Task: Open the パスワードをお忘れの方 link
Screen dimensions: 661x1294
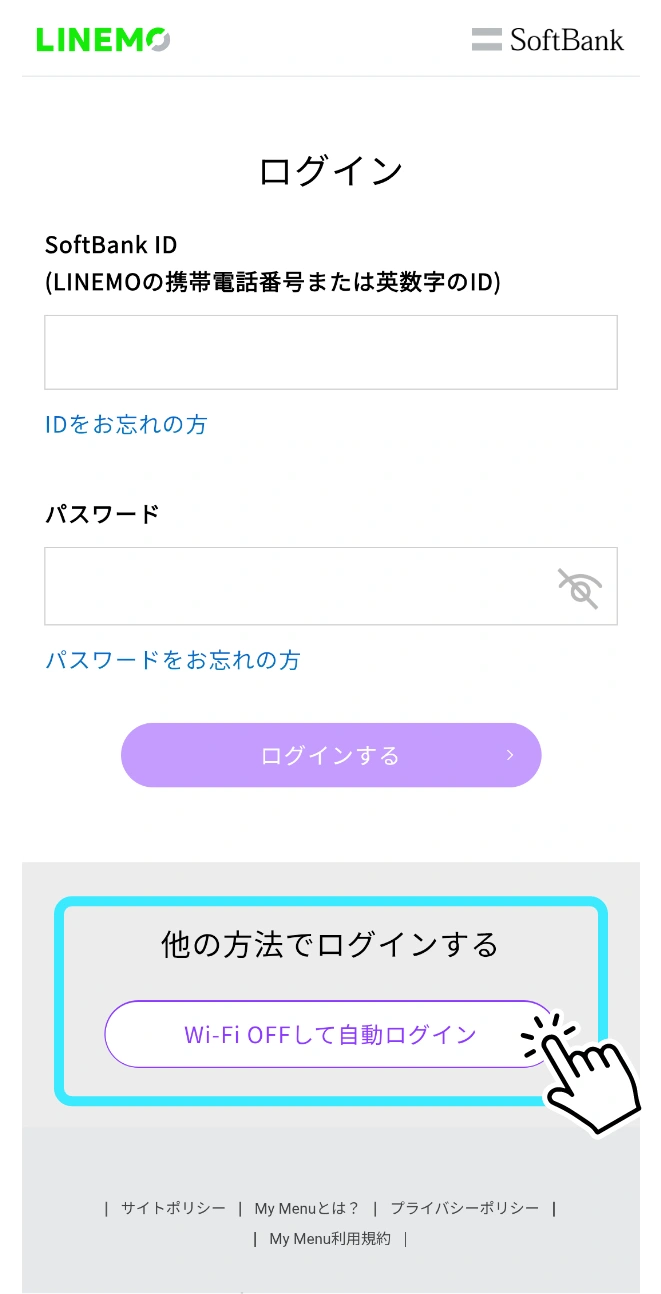Action: [173, 660]
